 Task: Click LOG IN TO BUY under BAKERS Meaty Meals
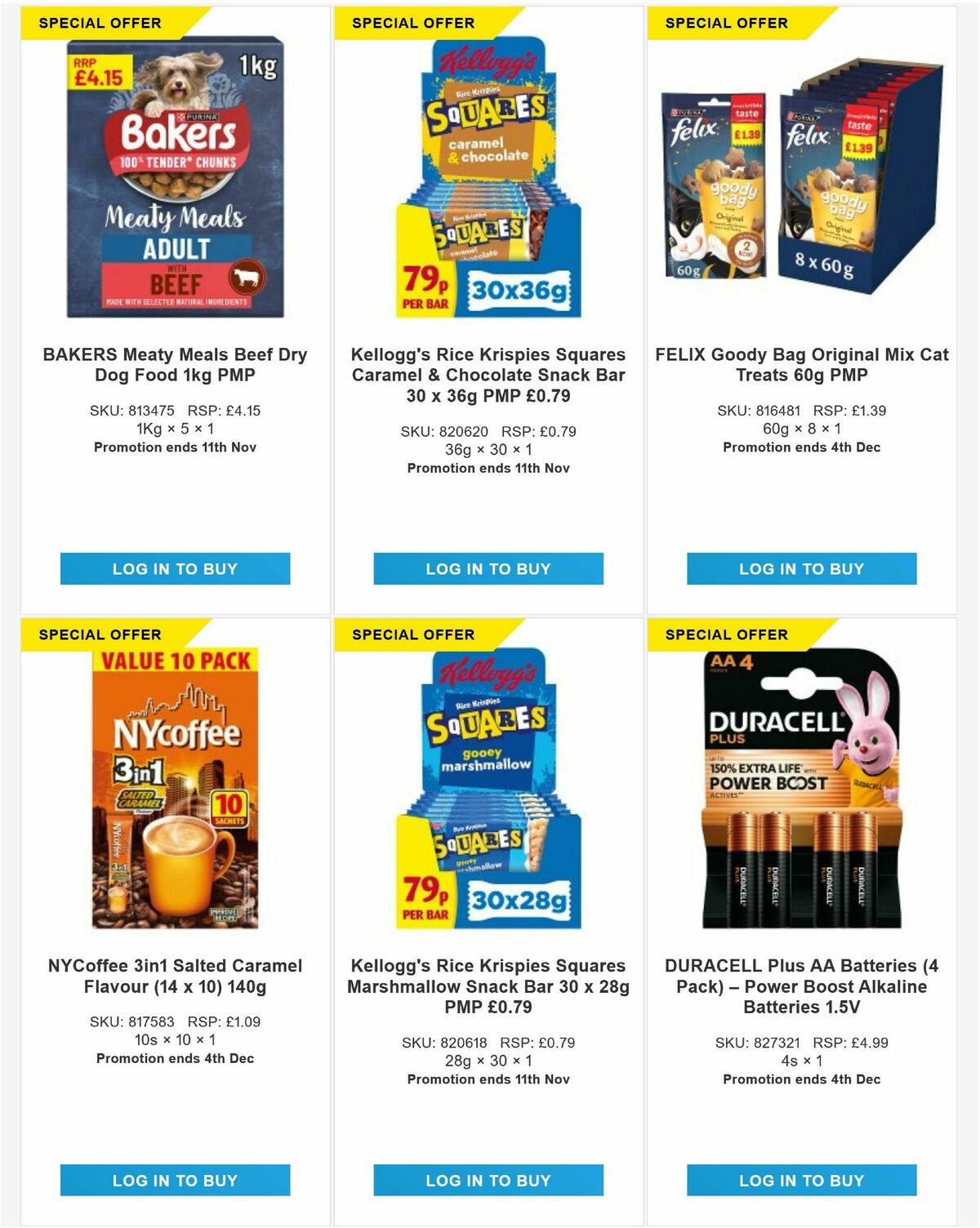(174, 569)
